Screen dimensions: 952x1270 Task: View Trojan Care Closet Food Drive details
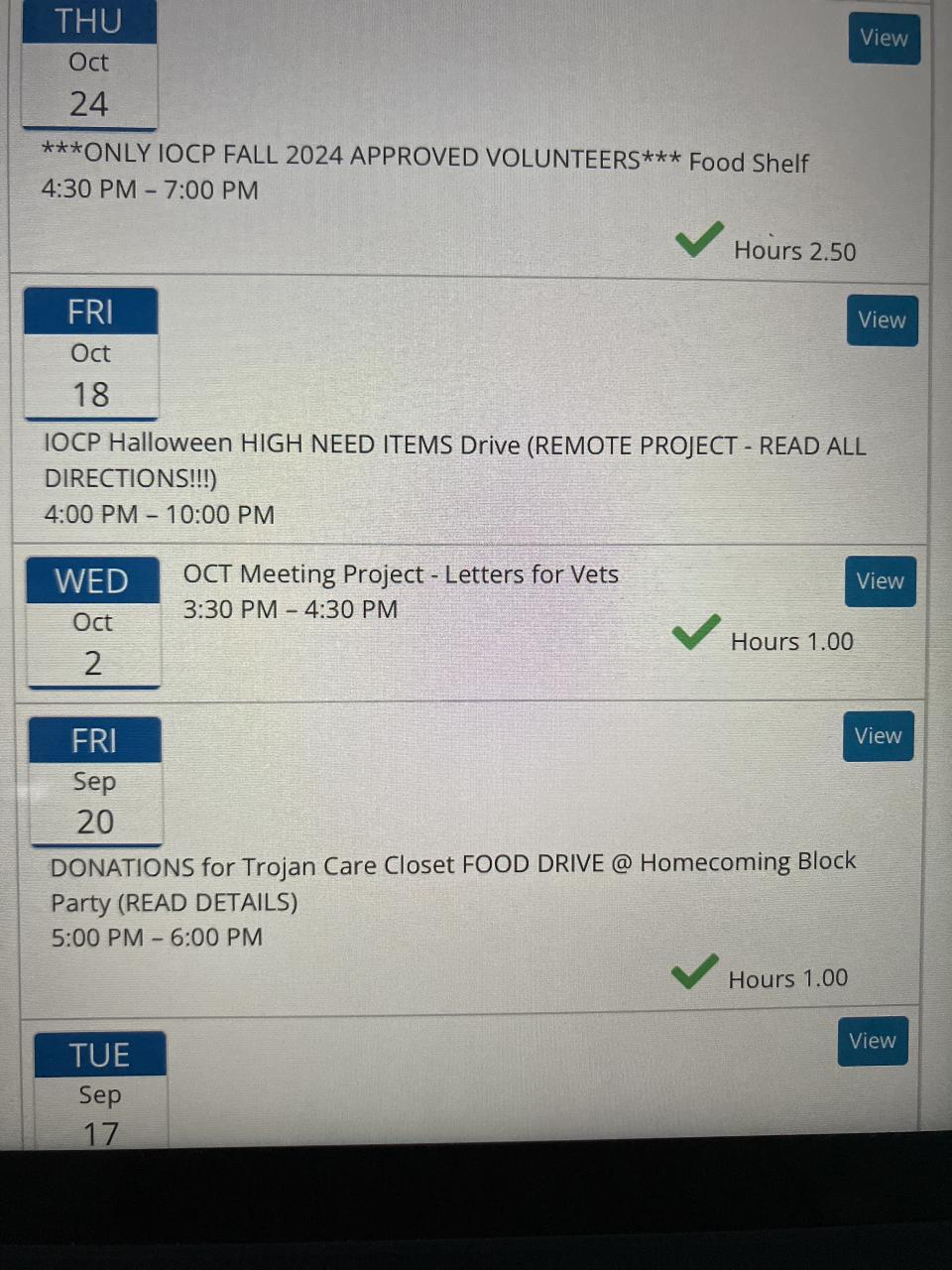tap(878, 736)
